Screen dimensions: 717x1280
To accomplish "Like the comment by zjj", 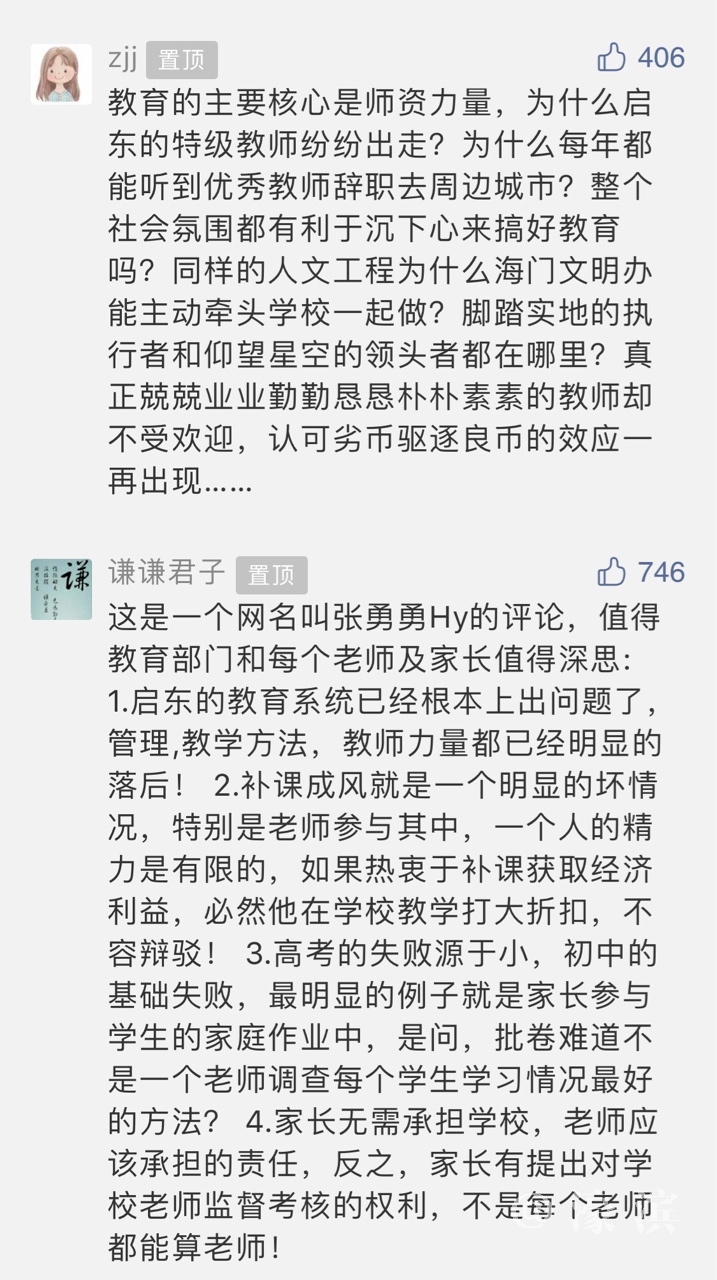I will click(x=611, y=58).
